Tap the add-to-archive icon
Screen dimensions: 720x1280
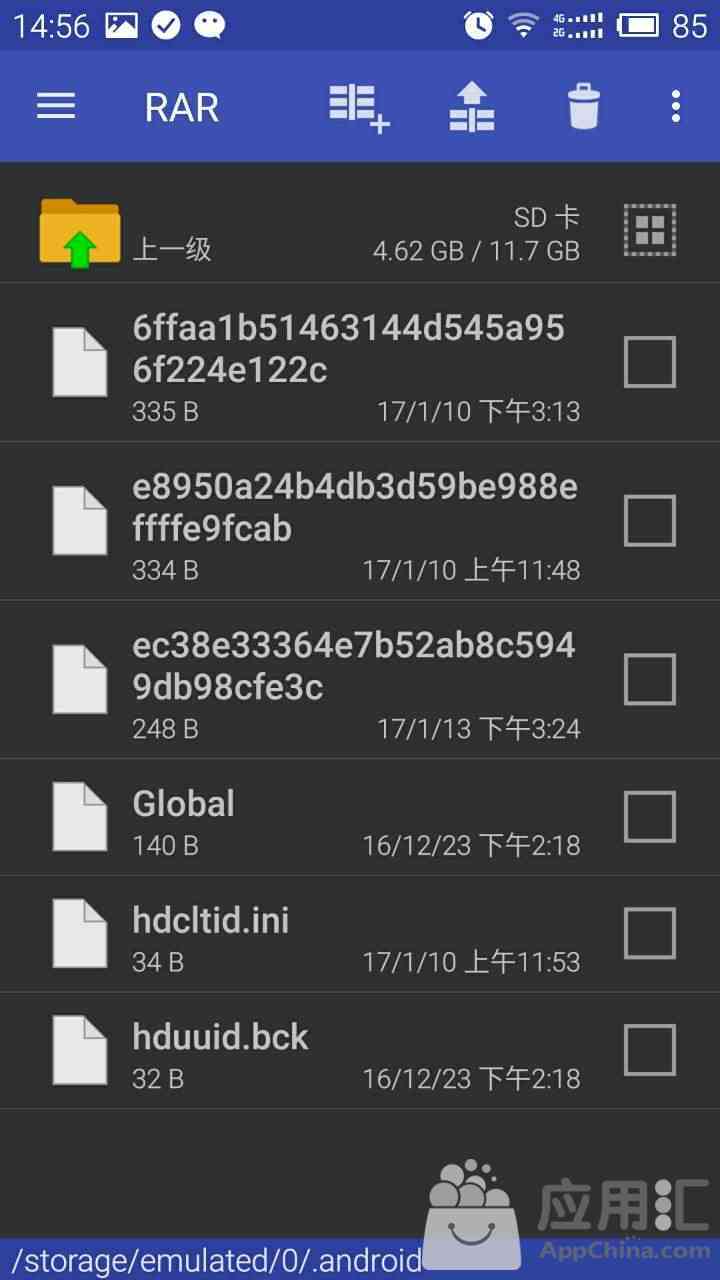tap(359, 107)
